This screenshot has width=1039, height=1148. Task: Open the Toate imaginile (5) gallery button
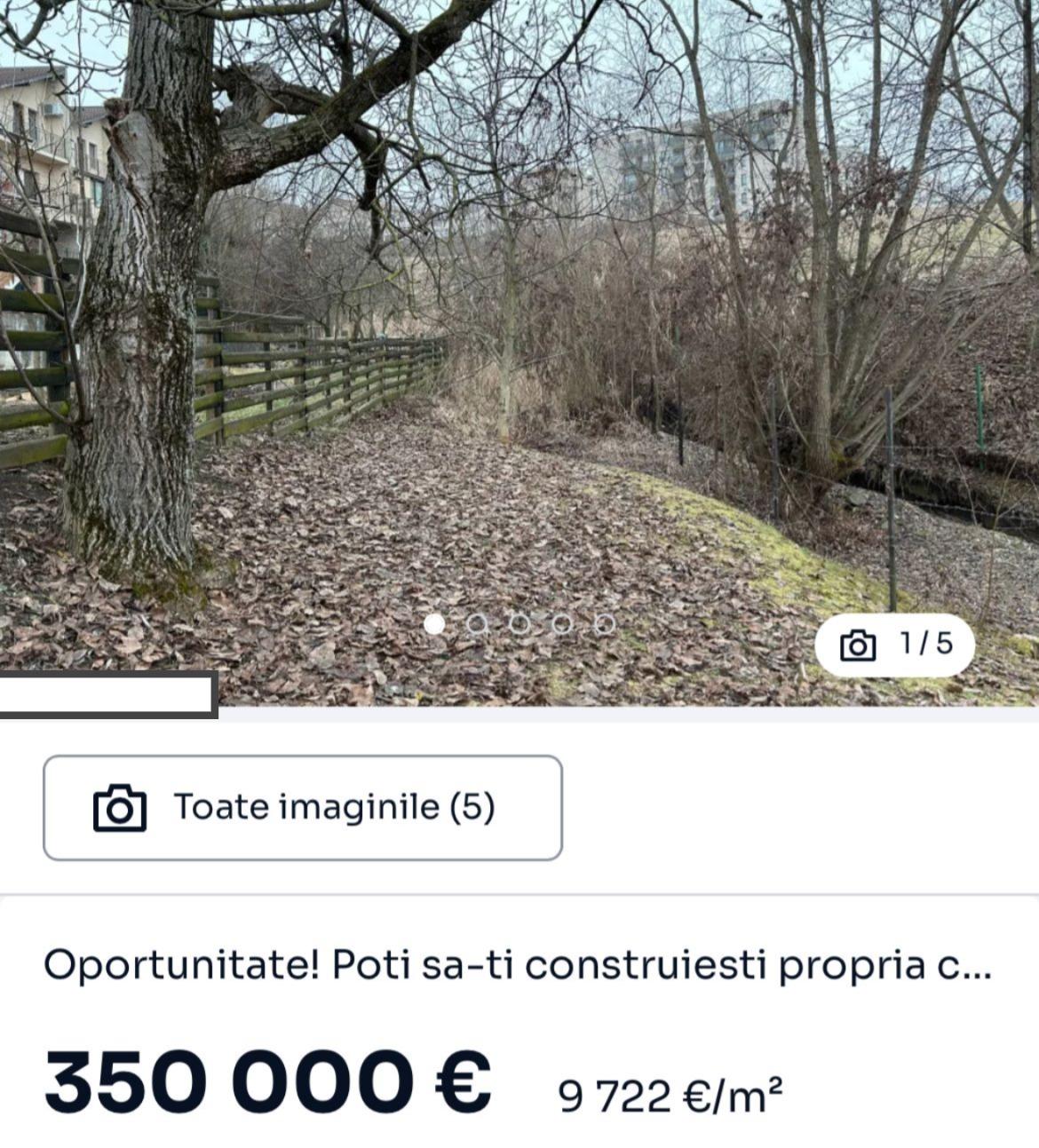(x=302, y=807)
